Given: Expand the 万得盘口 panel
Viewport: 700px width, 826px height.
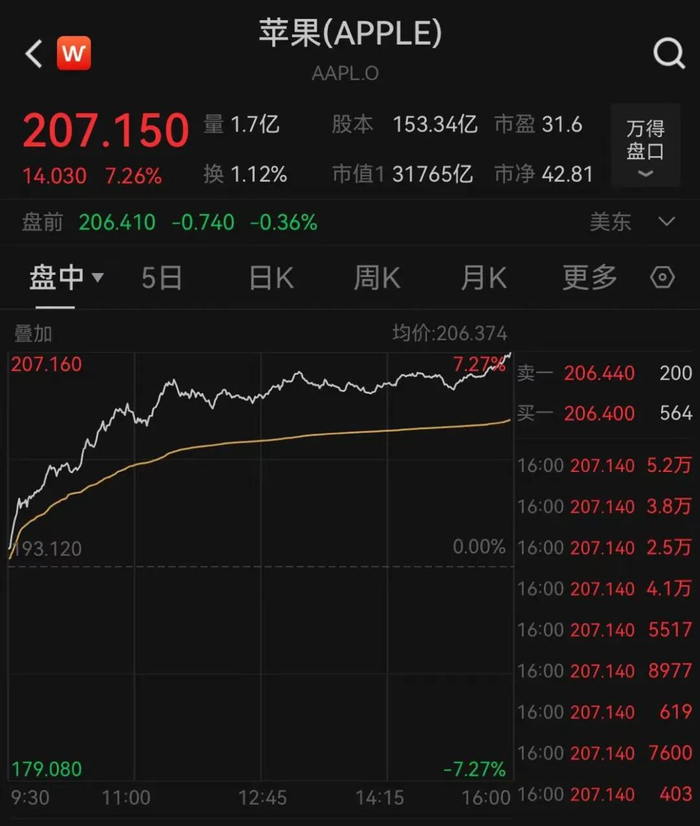Looking at the screenshot, I should click(645, 145).
